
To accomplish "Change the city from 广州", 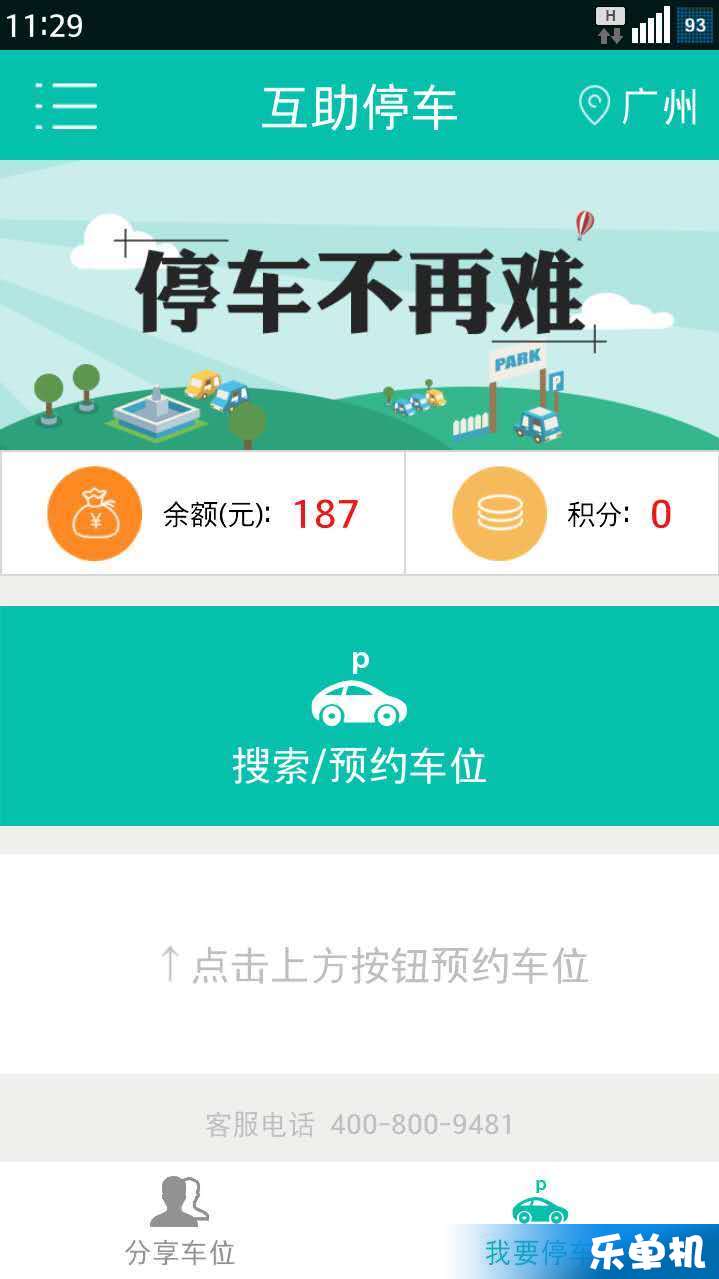I will (x=638, y=106).
